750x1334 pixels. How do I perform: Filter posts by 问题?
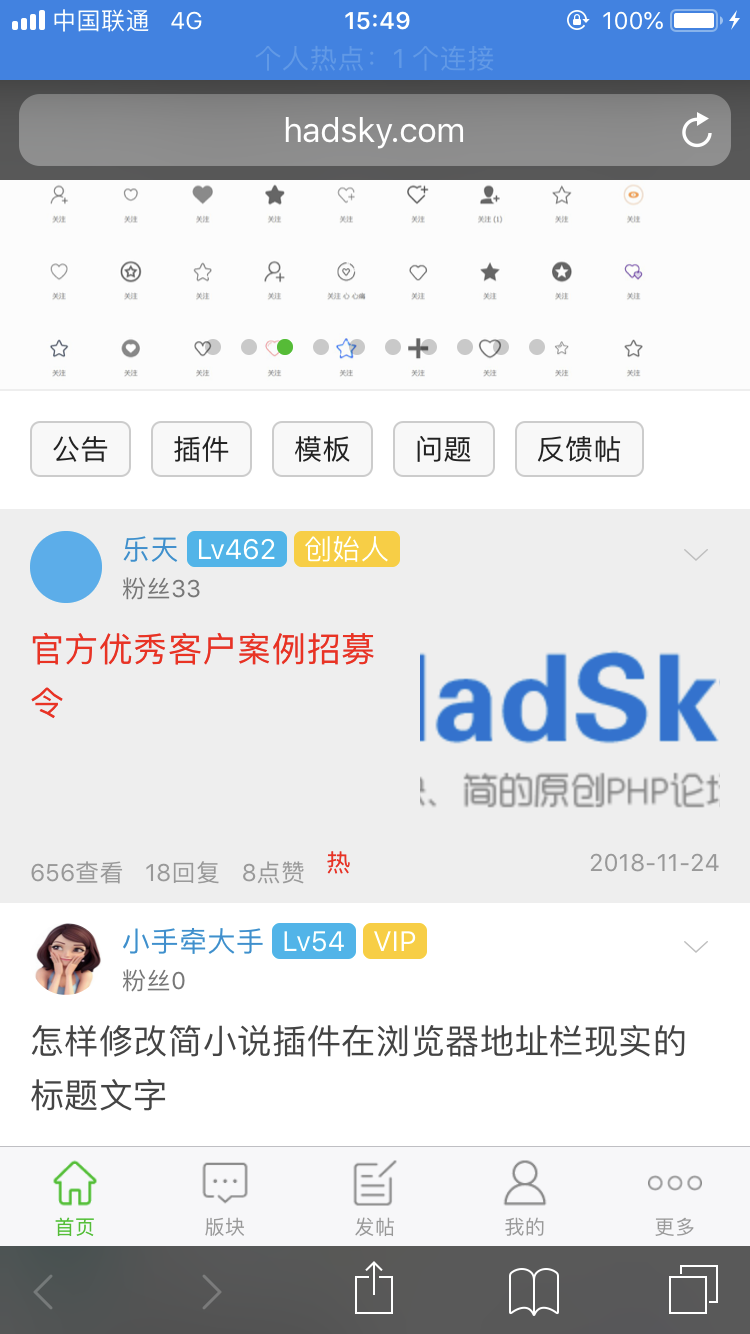coord(443,449)
